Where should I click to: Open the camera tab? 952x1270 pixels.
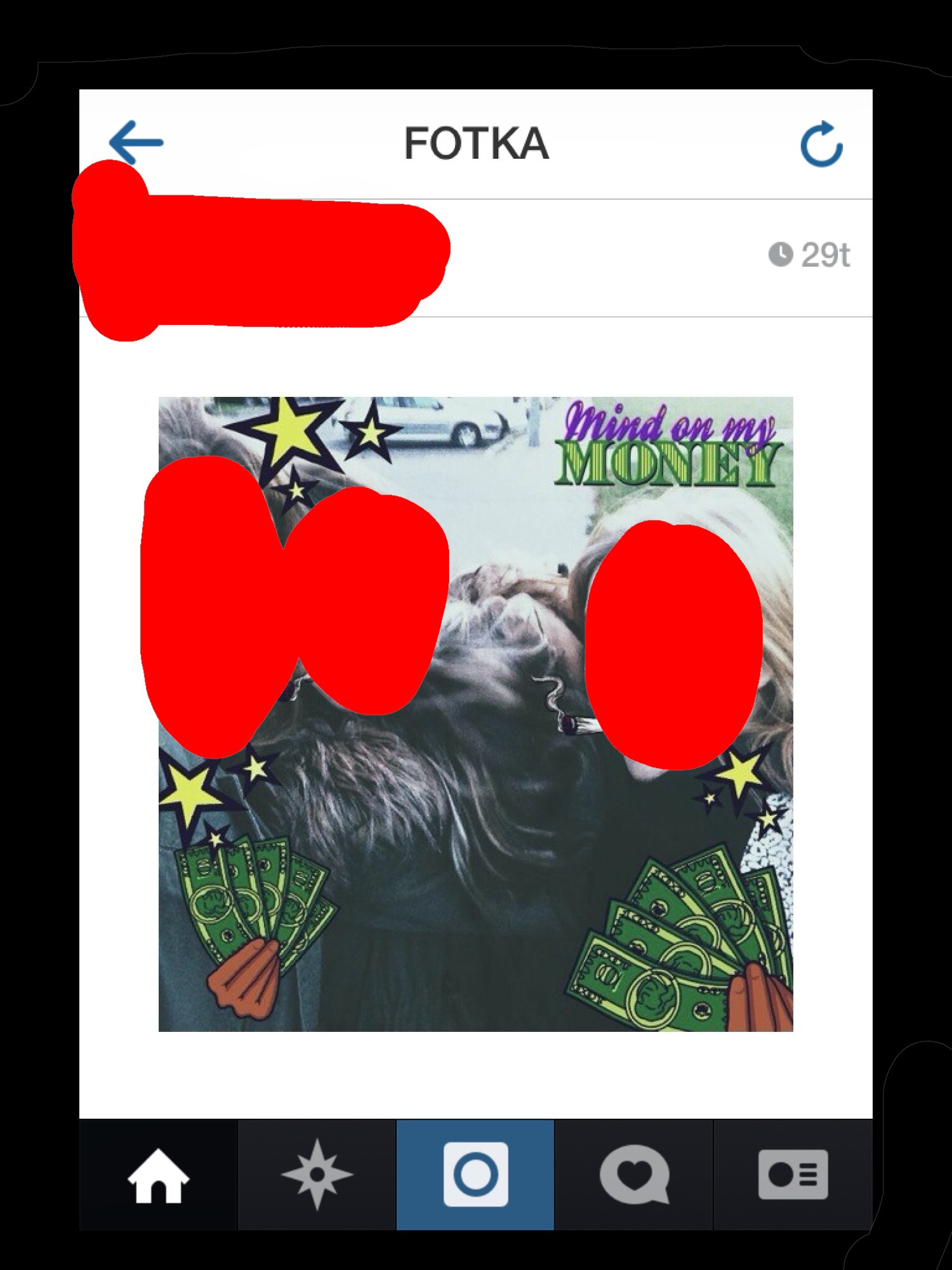point(475,1175)
